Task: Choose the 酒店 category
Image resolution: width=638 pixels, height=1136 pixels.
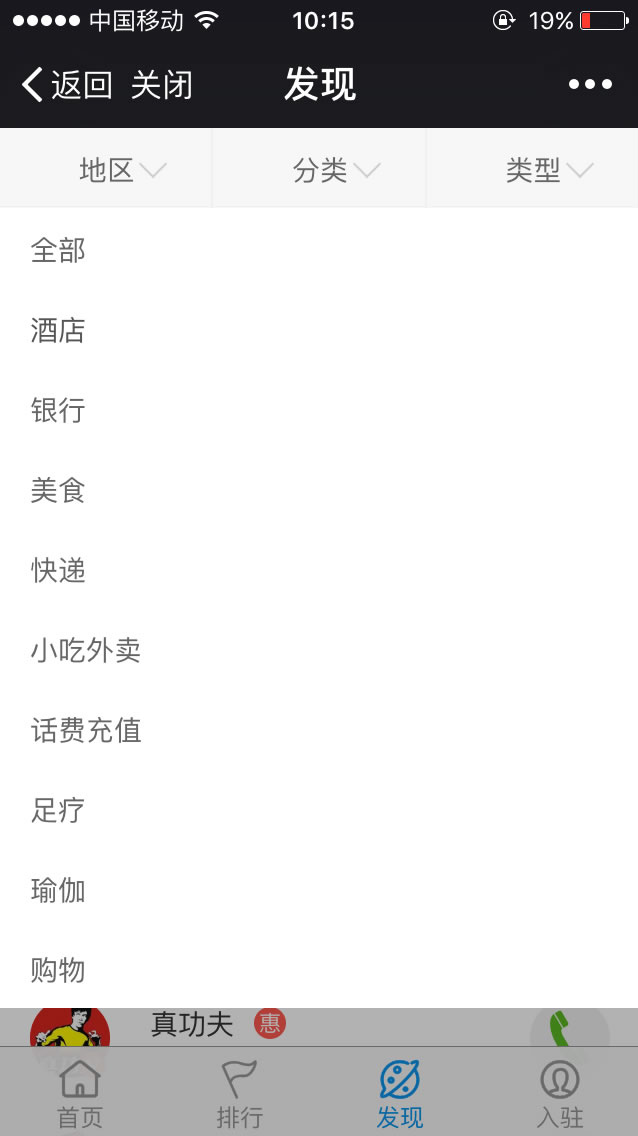Action: coord(58,330)
